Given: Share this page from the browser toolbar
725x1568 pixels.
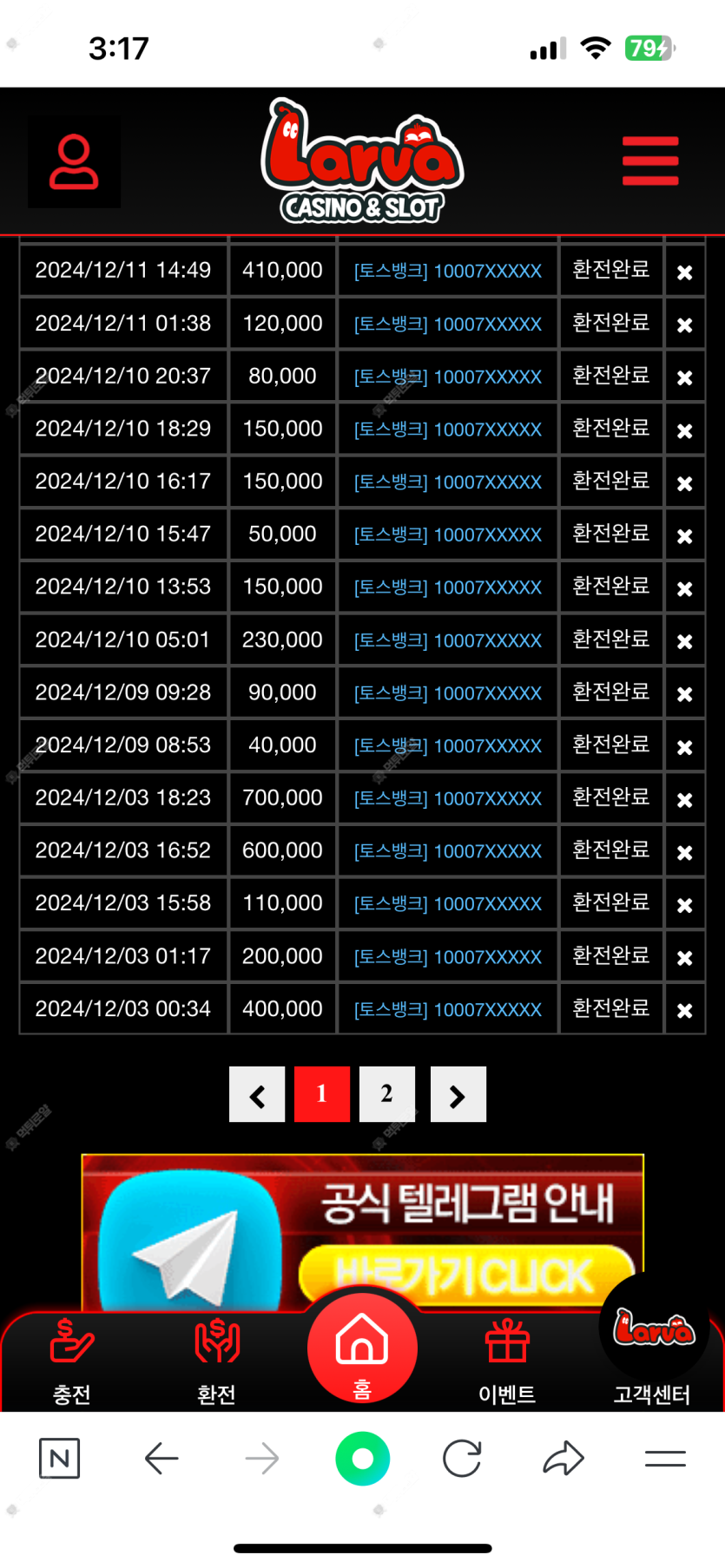Looking at the screenshot, I should [564, 1458].
